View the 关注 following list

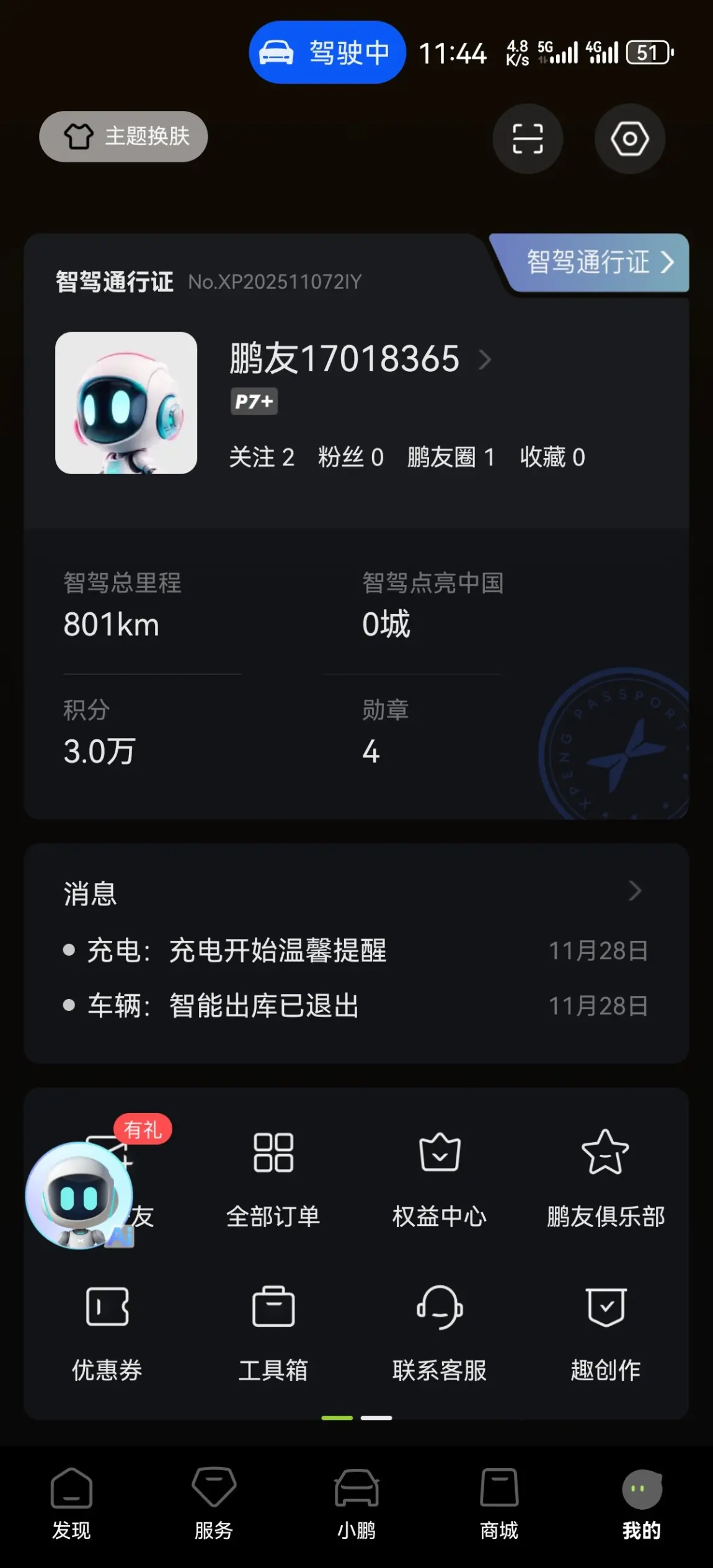261,457
